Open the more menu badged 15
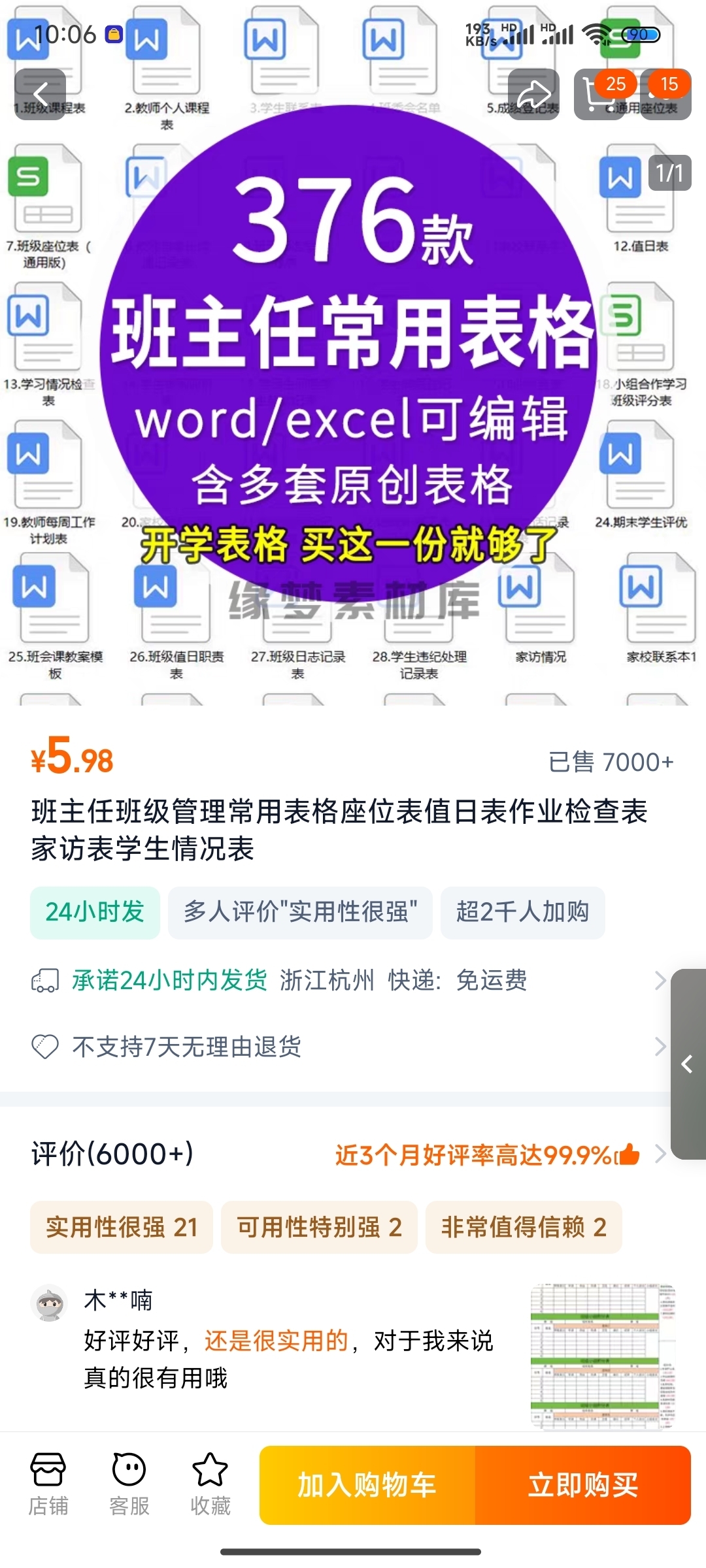 665,95
